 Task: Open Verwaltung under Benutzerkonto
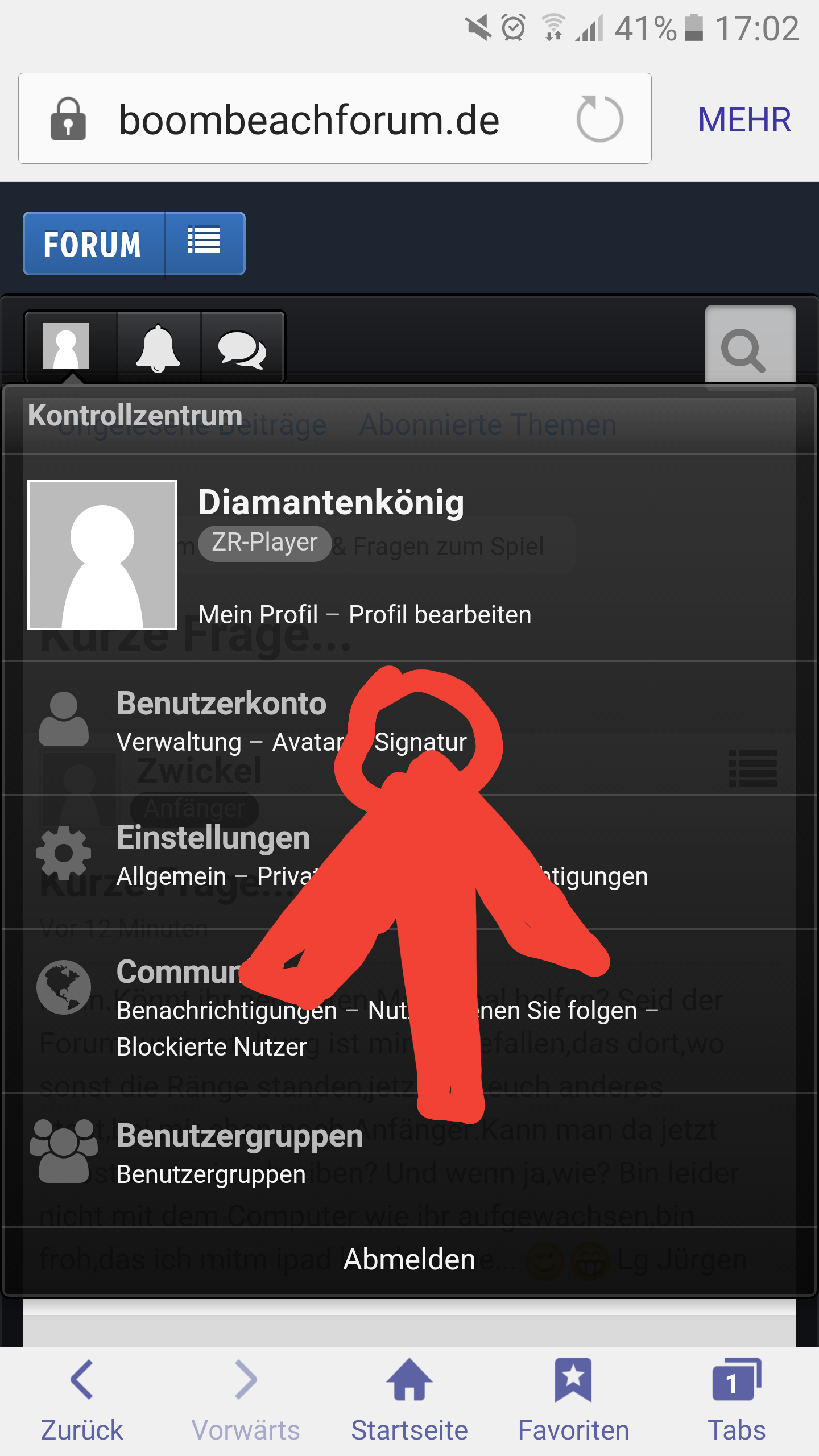(x=179, y=742)
